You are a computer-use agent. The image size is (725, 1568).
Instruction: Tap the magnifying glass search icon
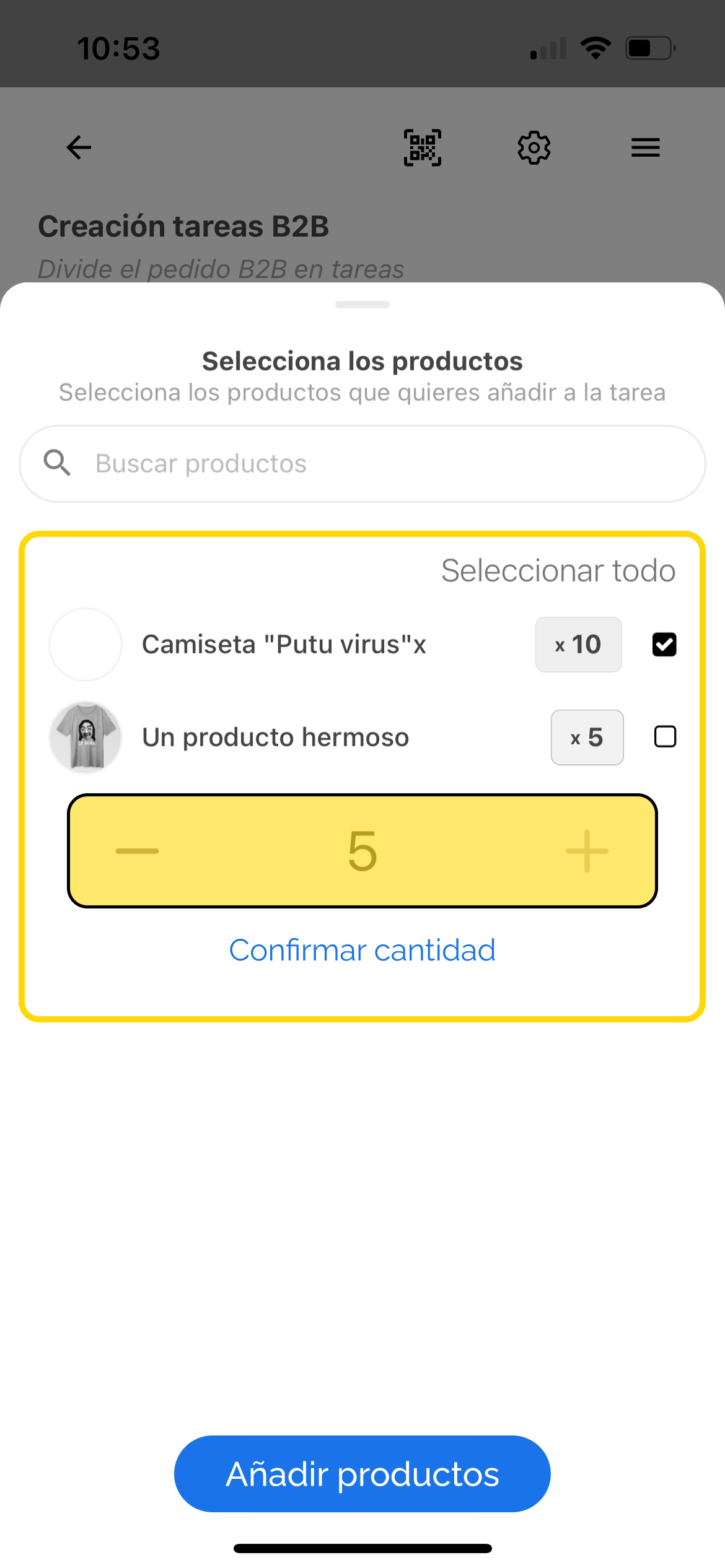(56, 463)
